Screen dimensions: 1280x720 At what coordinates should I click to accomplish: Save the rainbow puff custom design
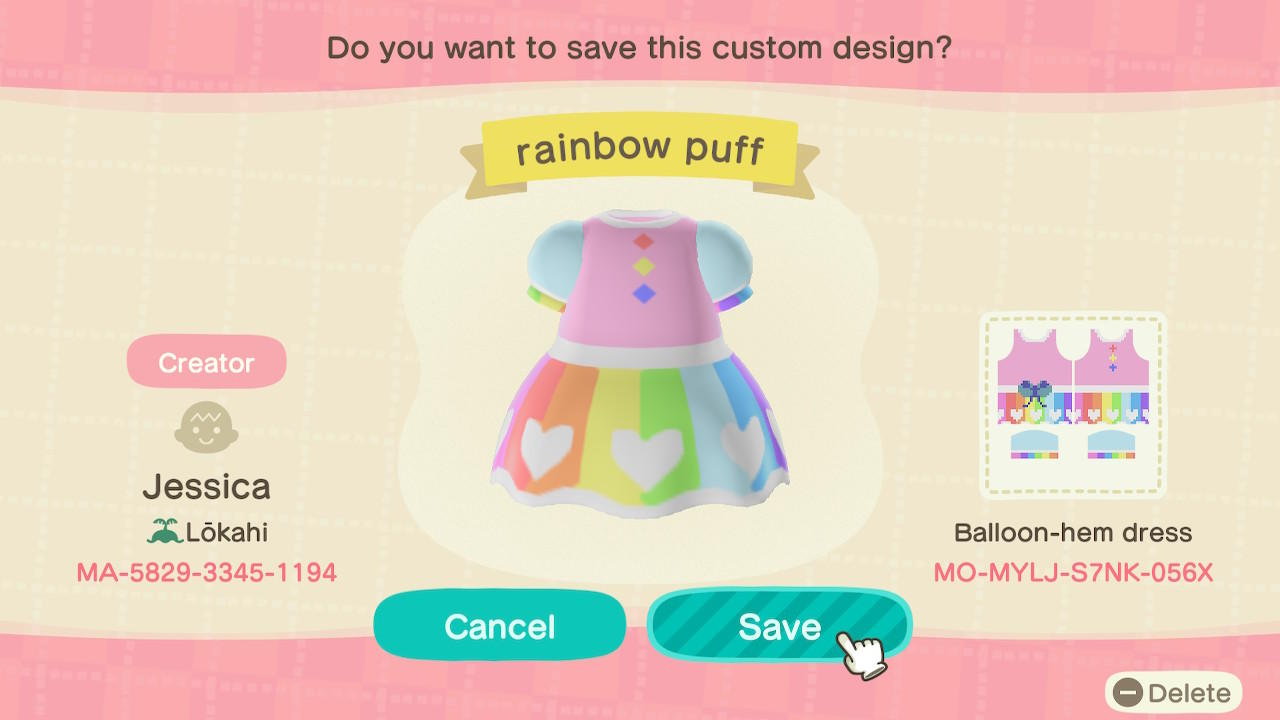coord(778,626)
